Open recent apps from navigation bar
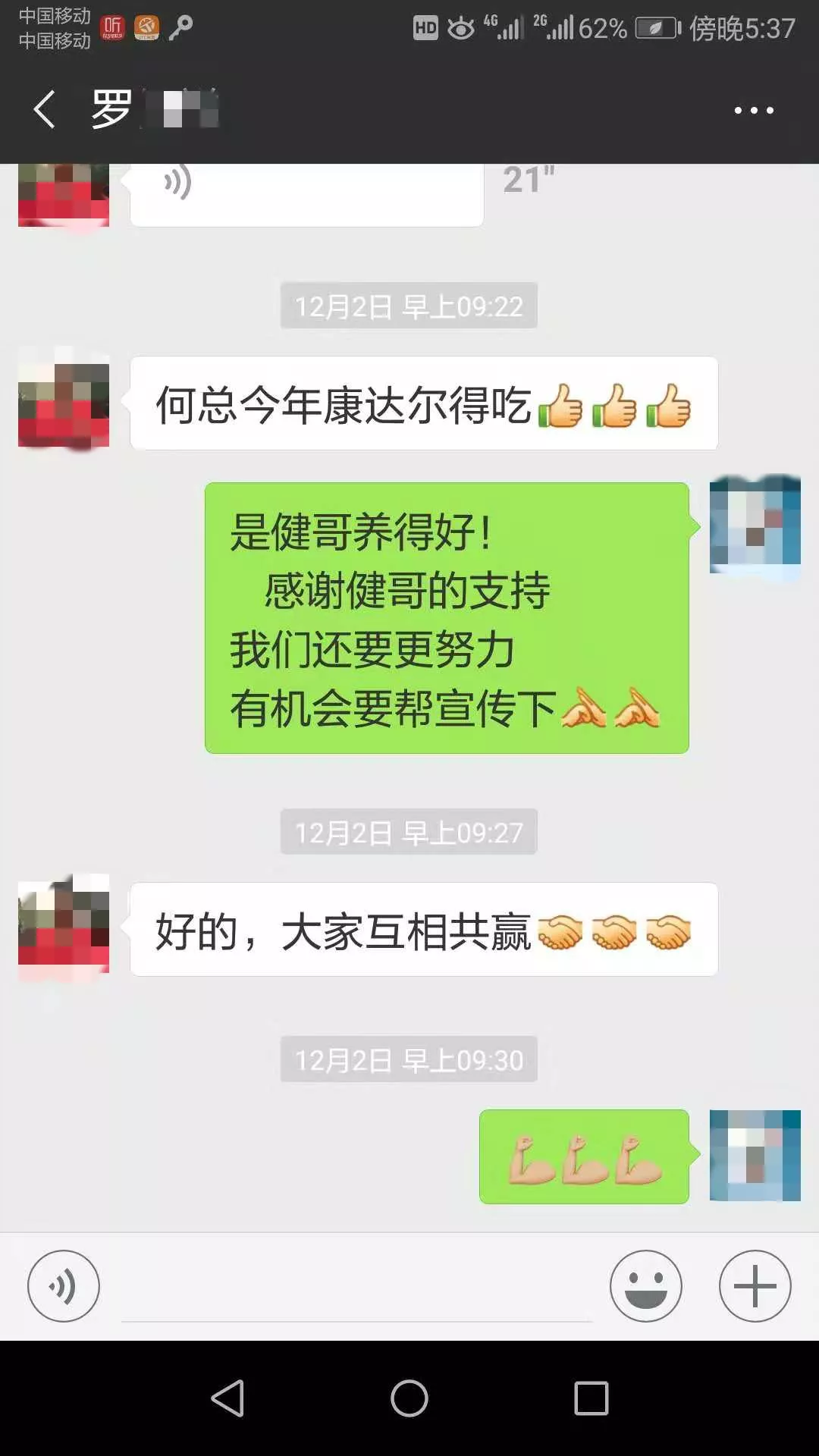Viewport: 819px width, 1456px height. [591, 1398]
